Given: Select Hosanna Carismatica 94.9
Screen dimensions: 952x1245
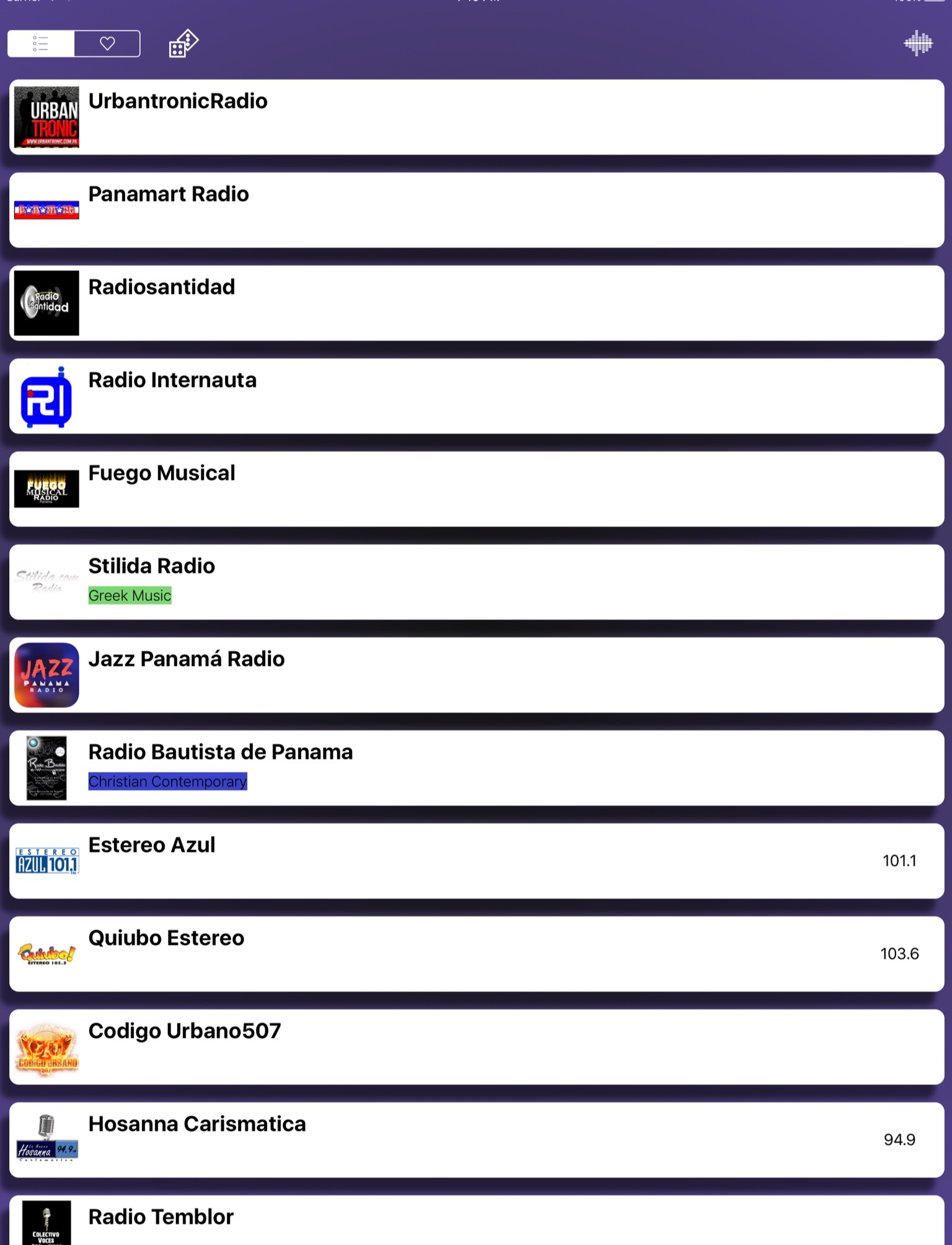Looking at the screenshot, I should [x=477, y=1140].
